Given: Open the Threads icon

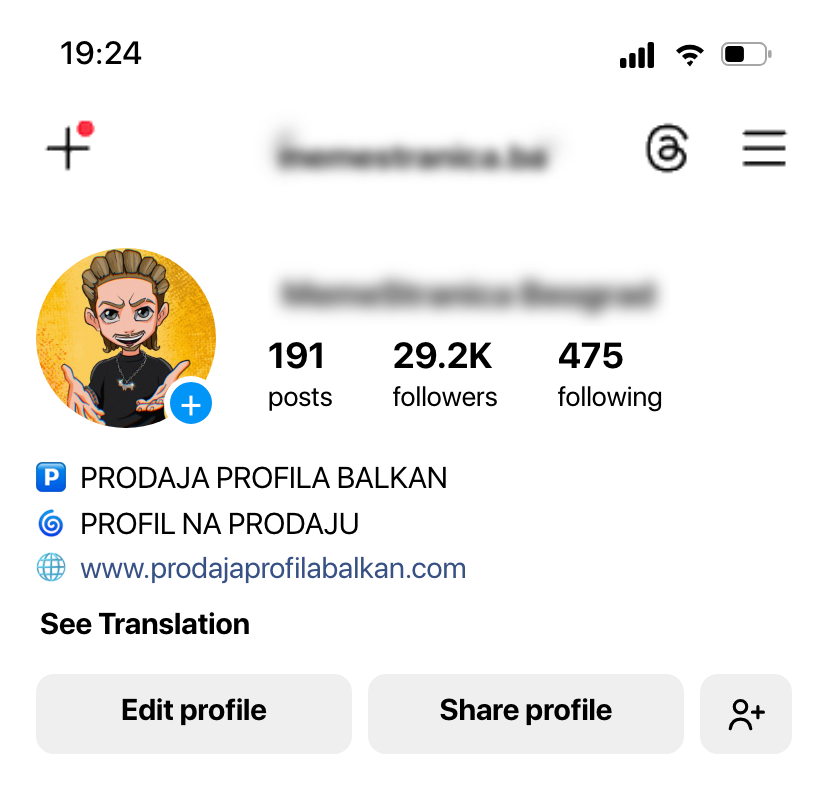Looking at the screenshot, I should tap(666, 148).
